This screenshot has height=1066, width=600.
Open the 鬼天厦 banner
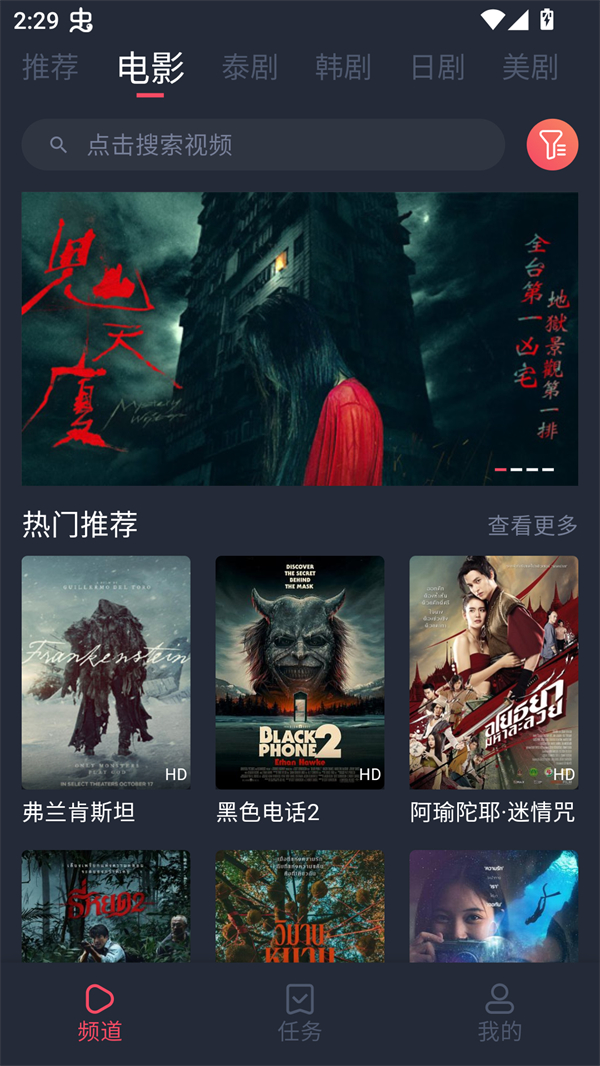tap(300, 339)
